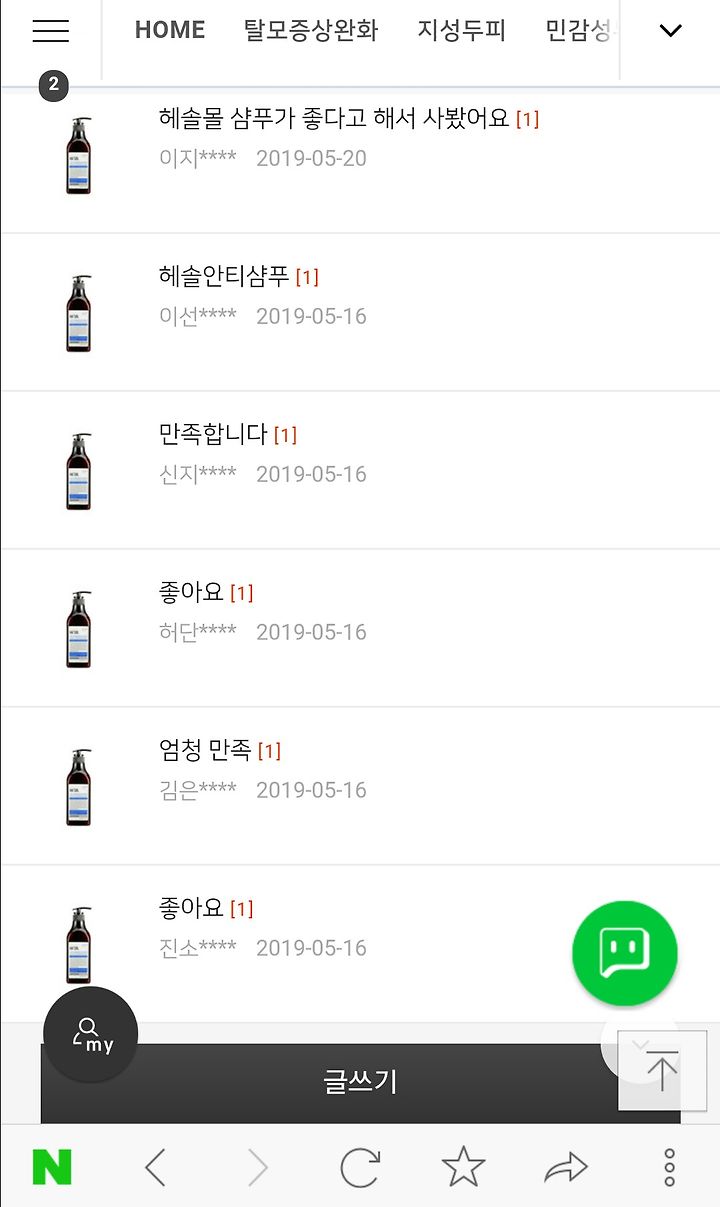Go back to previous page
This screenshot has width=720, height=1207.
[x=155, y=1167]
